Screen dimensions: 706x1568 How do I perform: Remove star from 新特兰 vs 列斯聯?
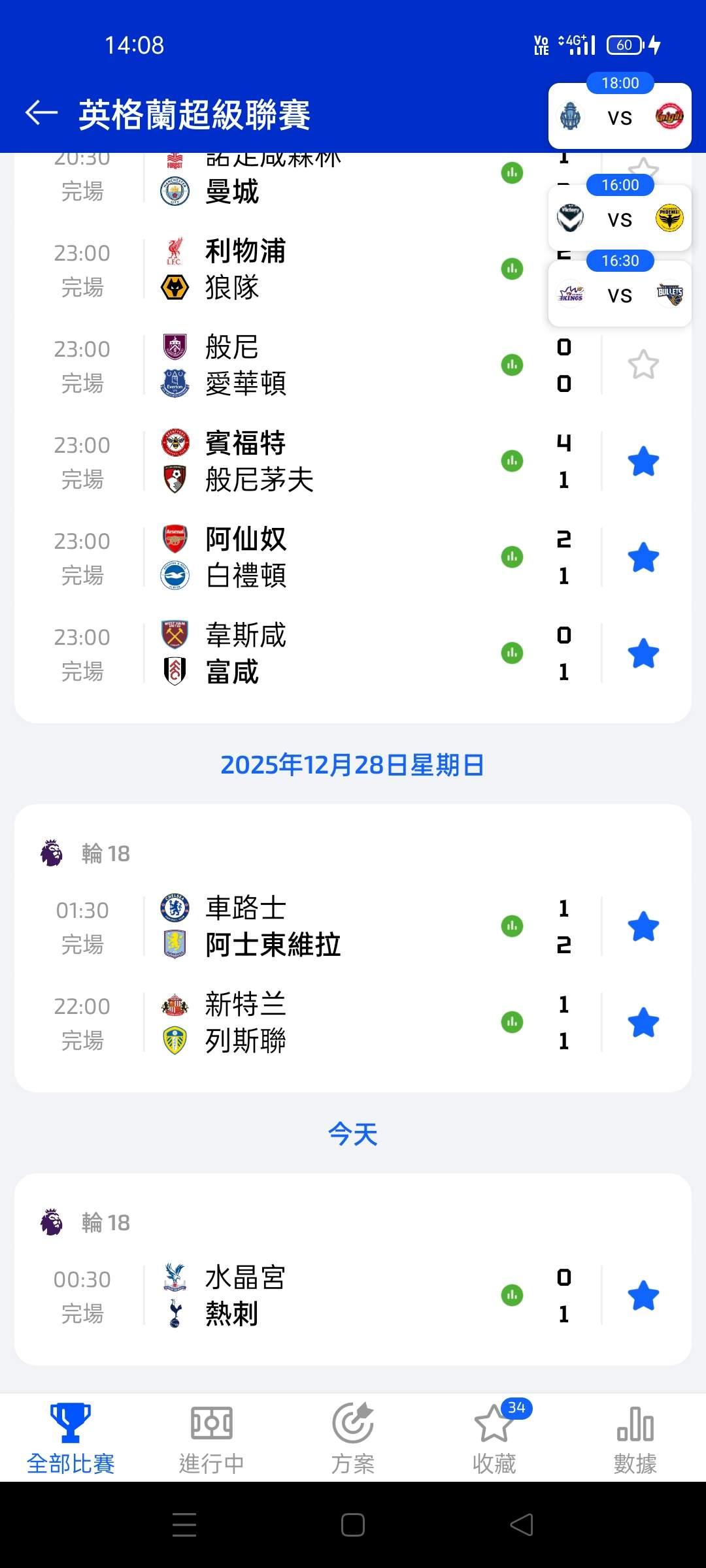[643, 1022]
